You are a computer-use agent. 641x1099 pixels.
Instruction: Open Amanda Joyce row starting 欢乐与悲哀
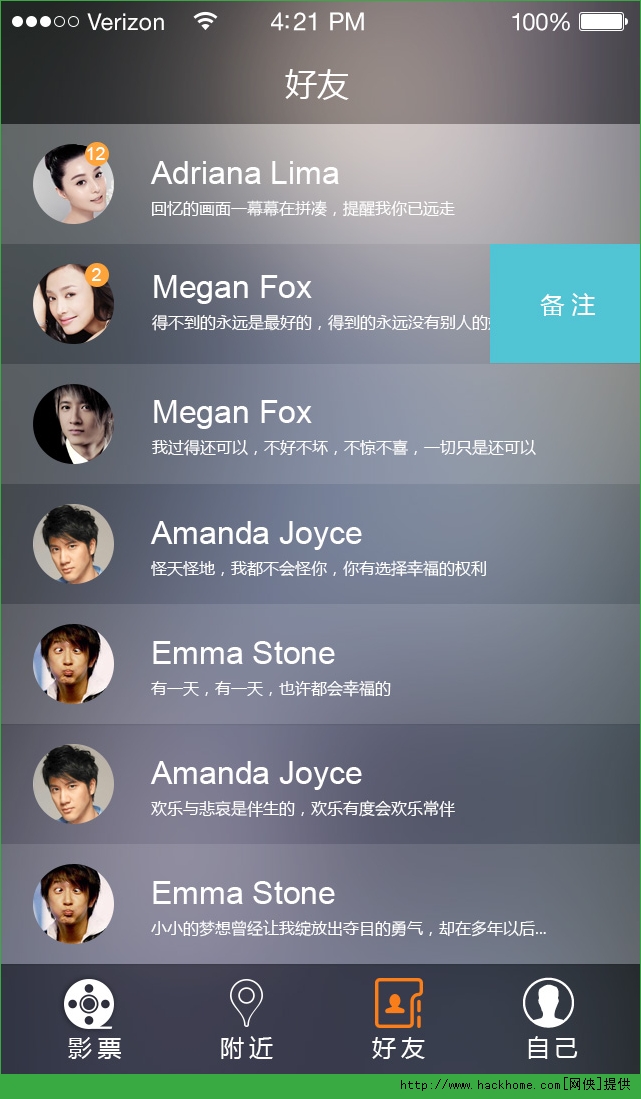[x=320, y=783]
